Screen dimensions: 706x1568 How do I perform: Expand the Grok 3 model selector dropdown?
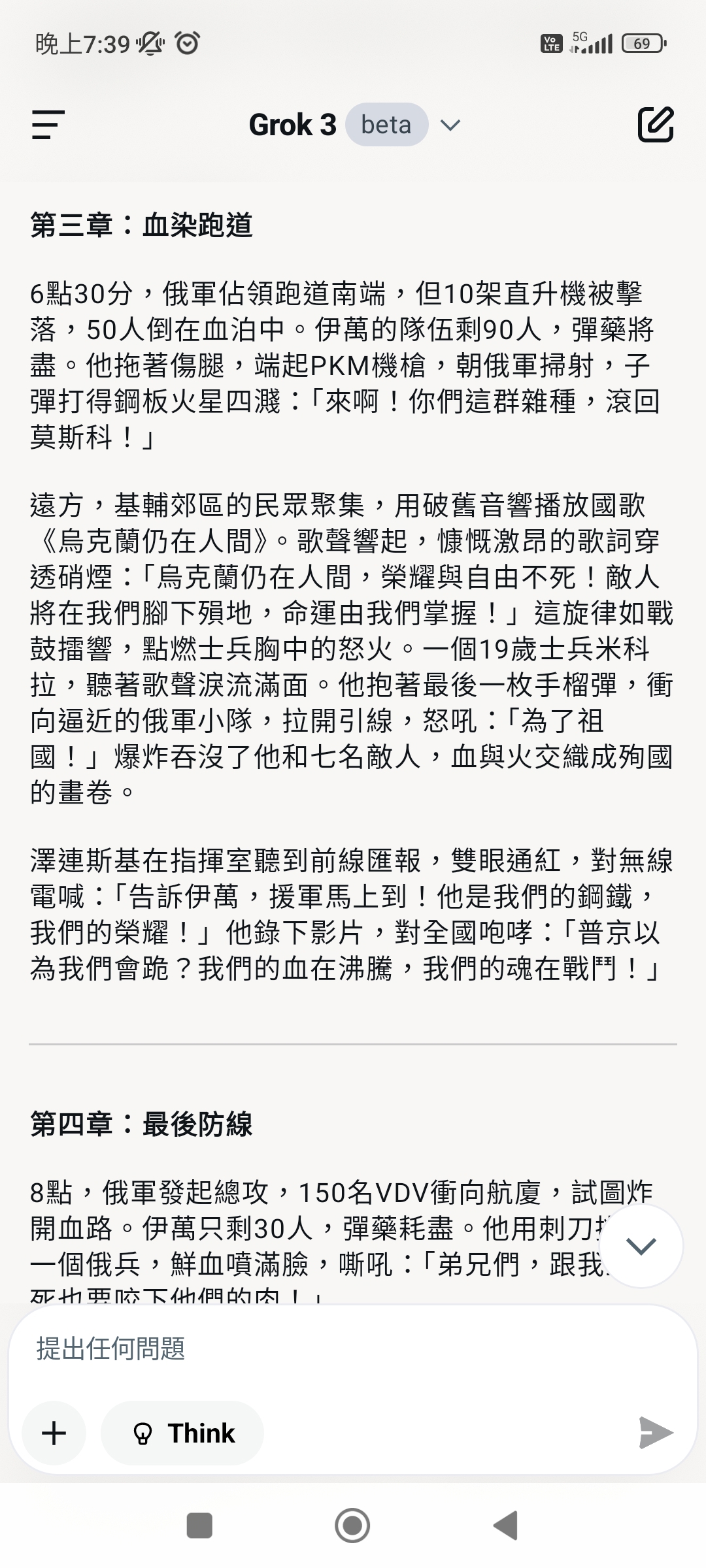[x=355, y=125]
